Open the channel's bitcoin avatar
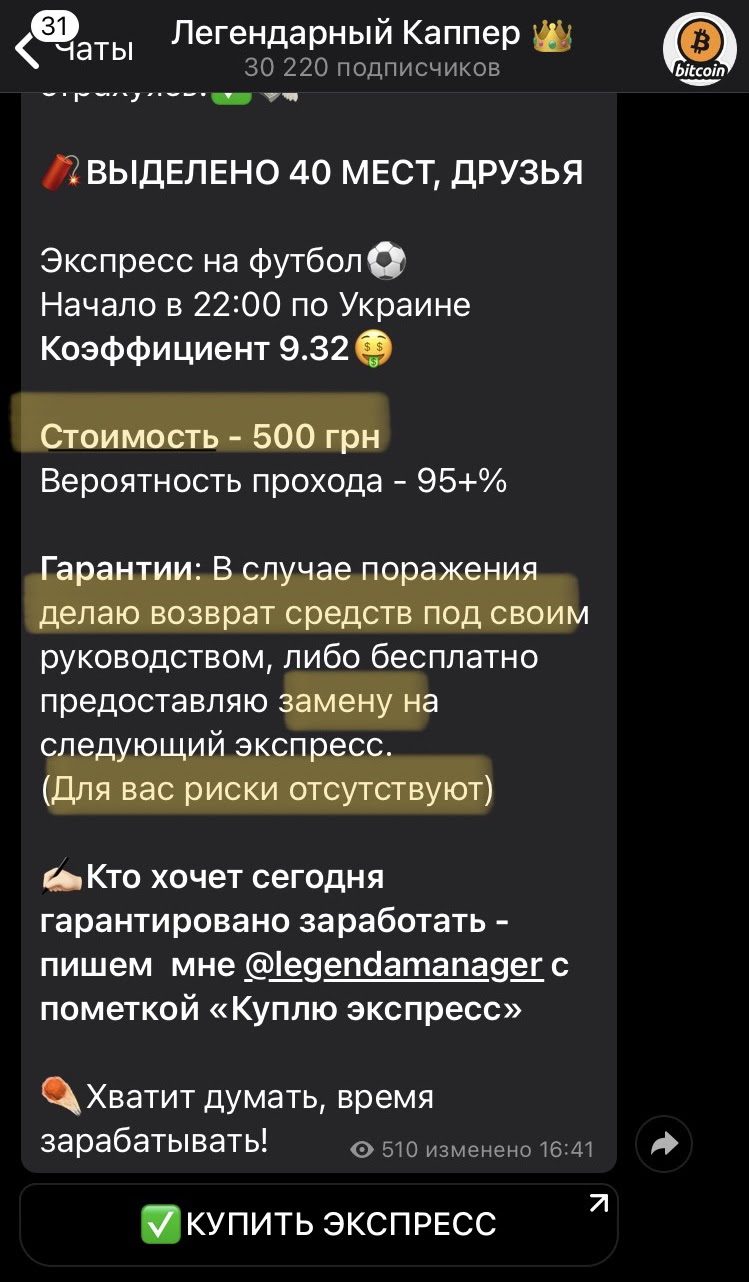 pyautogui.click(x=699, y=49)
